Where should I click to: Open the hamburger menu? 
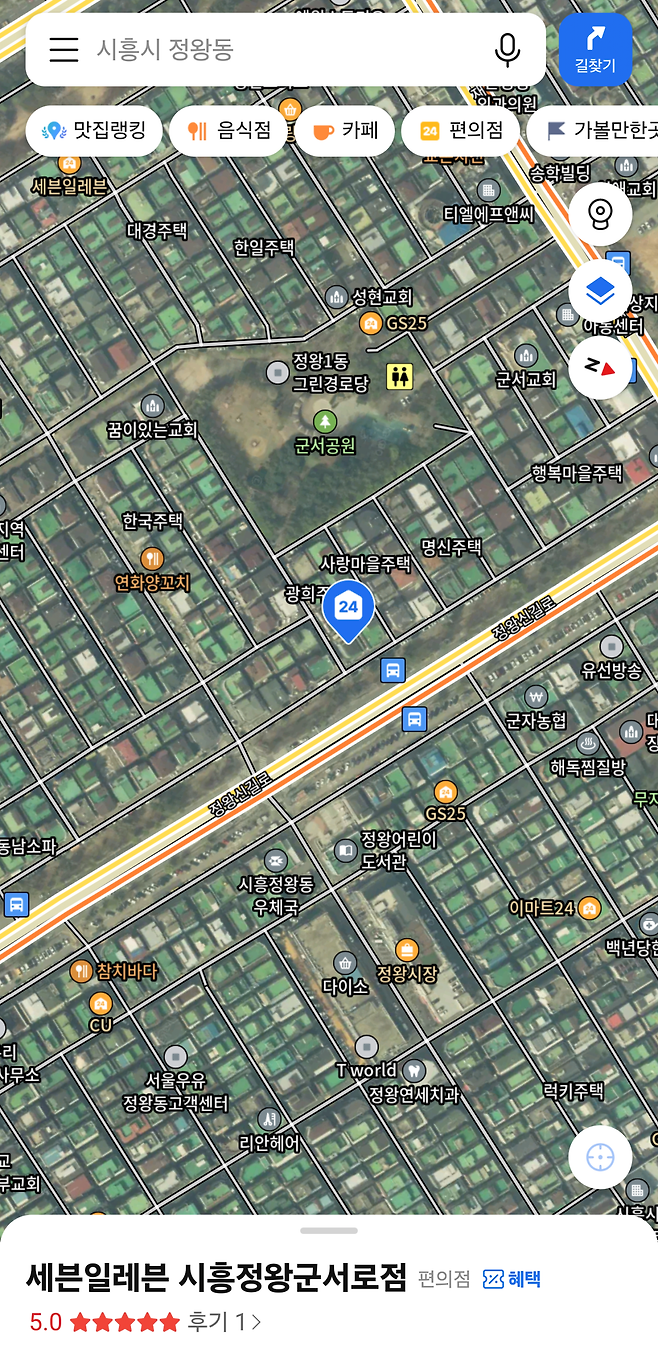tap(64, 50)
